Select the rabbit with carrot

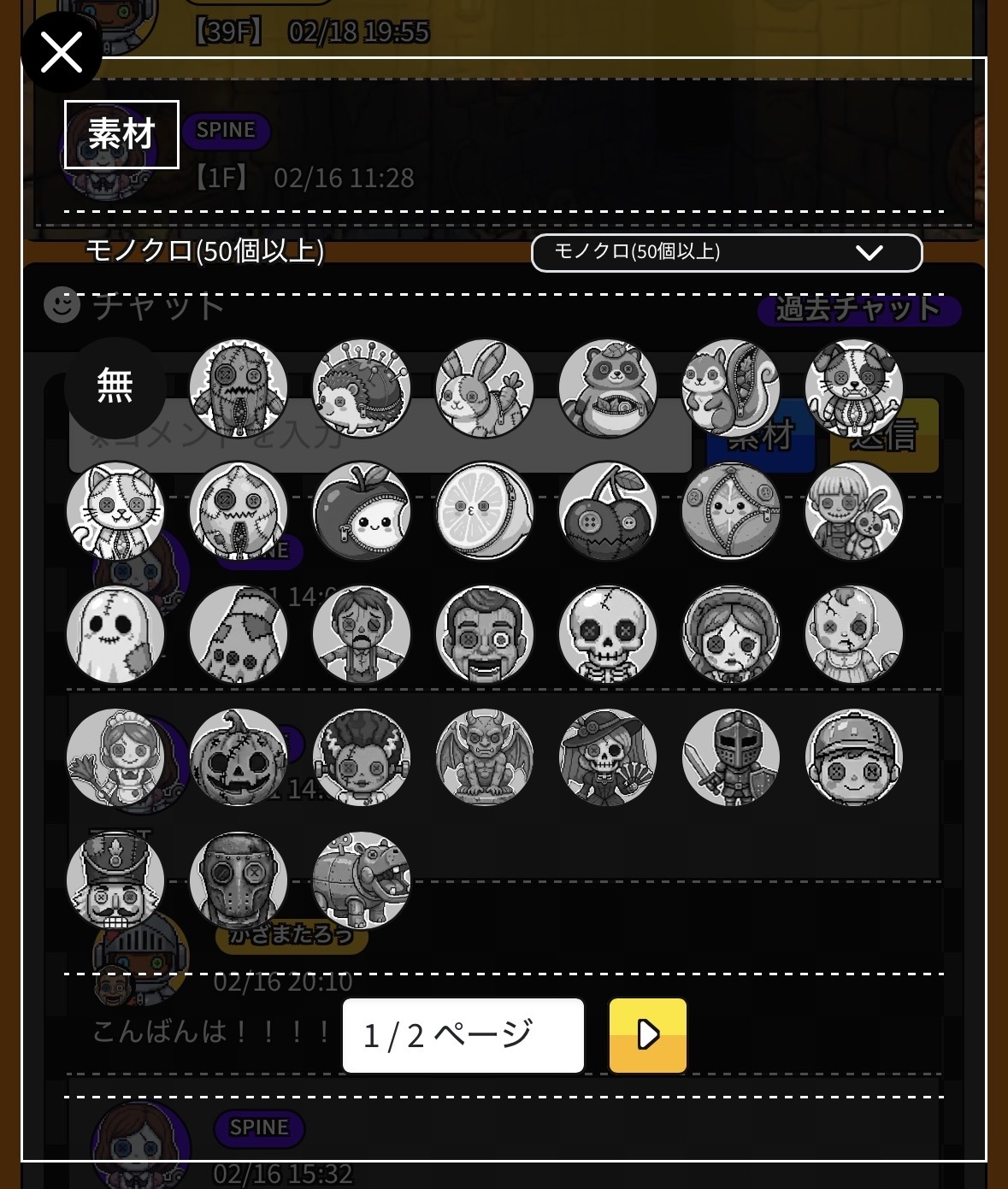click(485, 389)
